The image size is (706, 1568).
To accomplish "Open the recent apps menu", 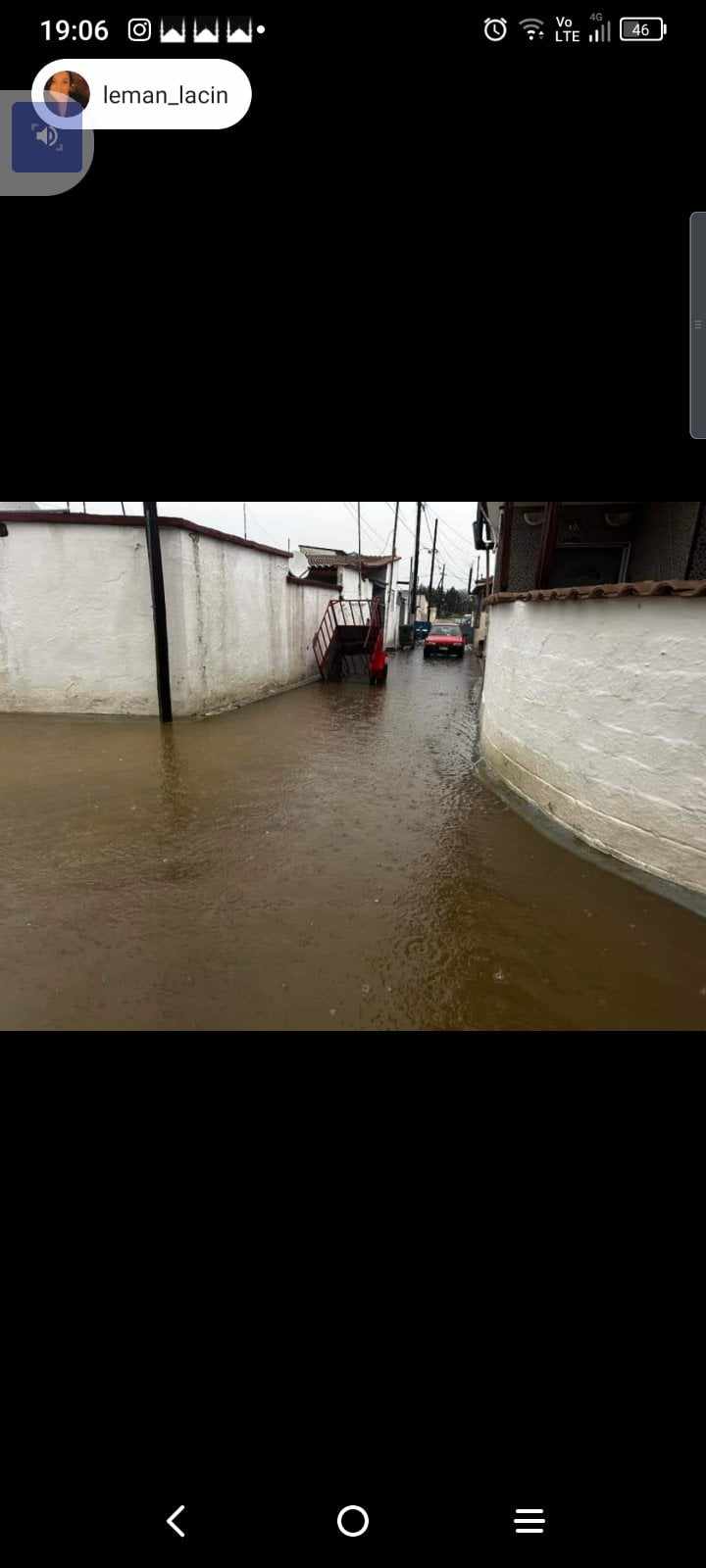I will 529,1521.
